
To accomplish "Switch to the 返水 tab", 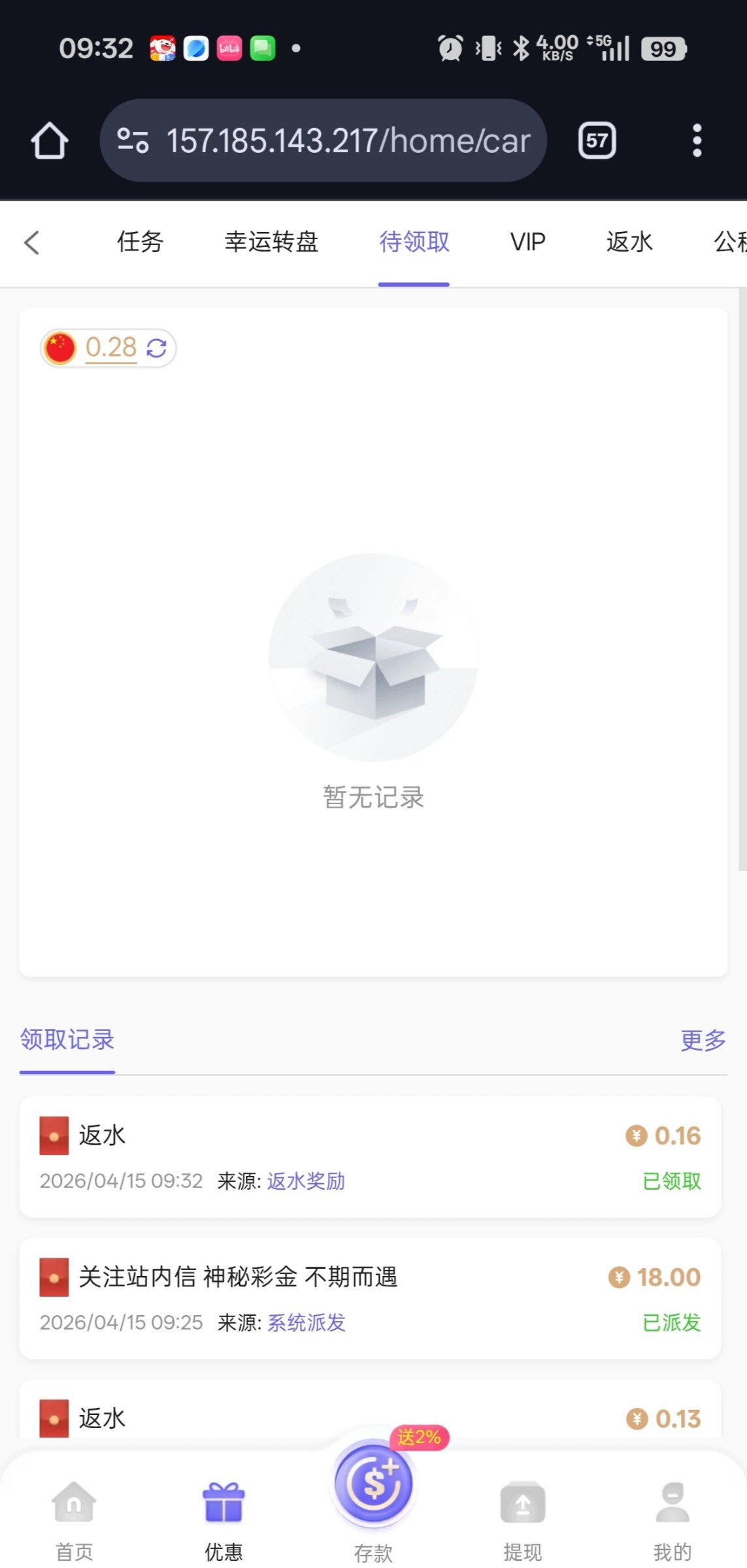I will point(629,242).
